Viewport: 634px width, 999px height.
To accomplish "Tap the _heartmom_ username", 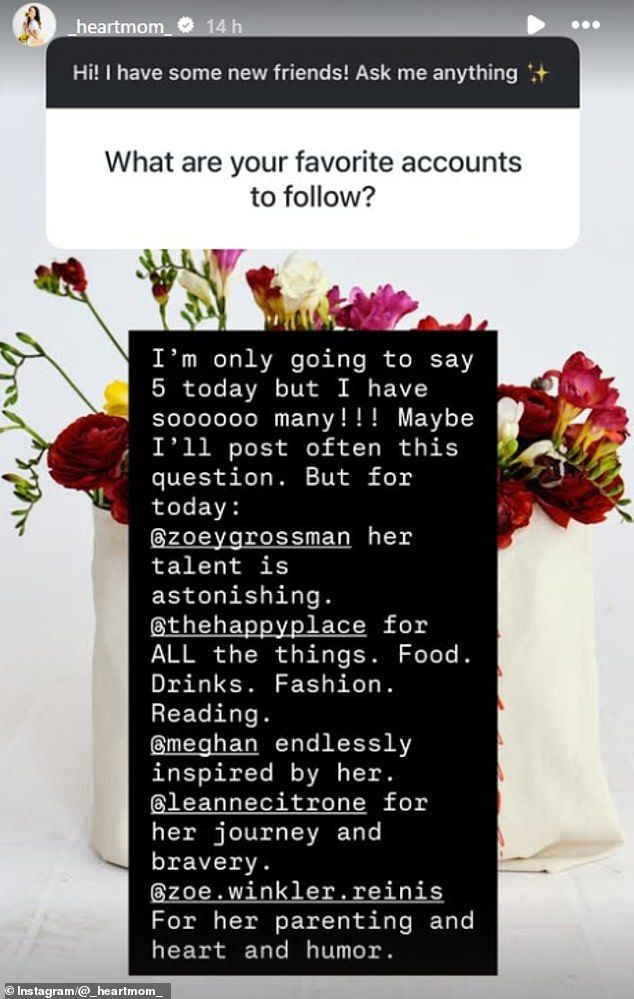I will coord(119,27).
